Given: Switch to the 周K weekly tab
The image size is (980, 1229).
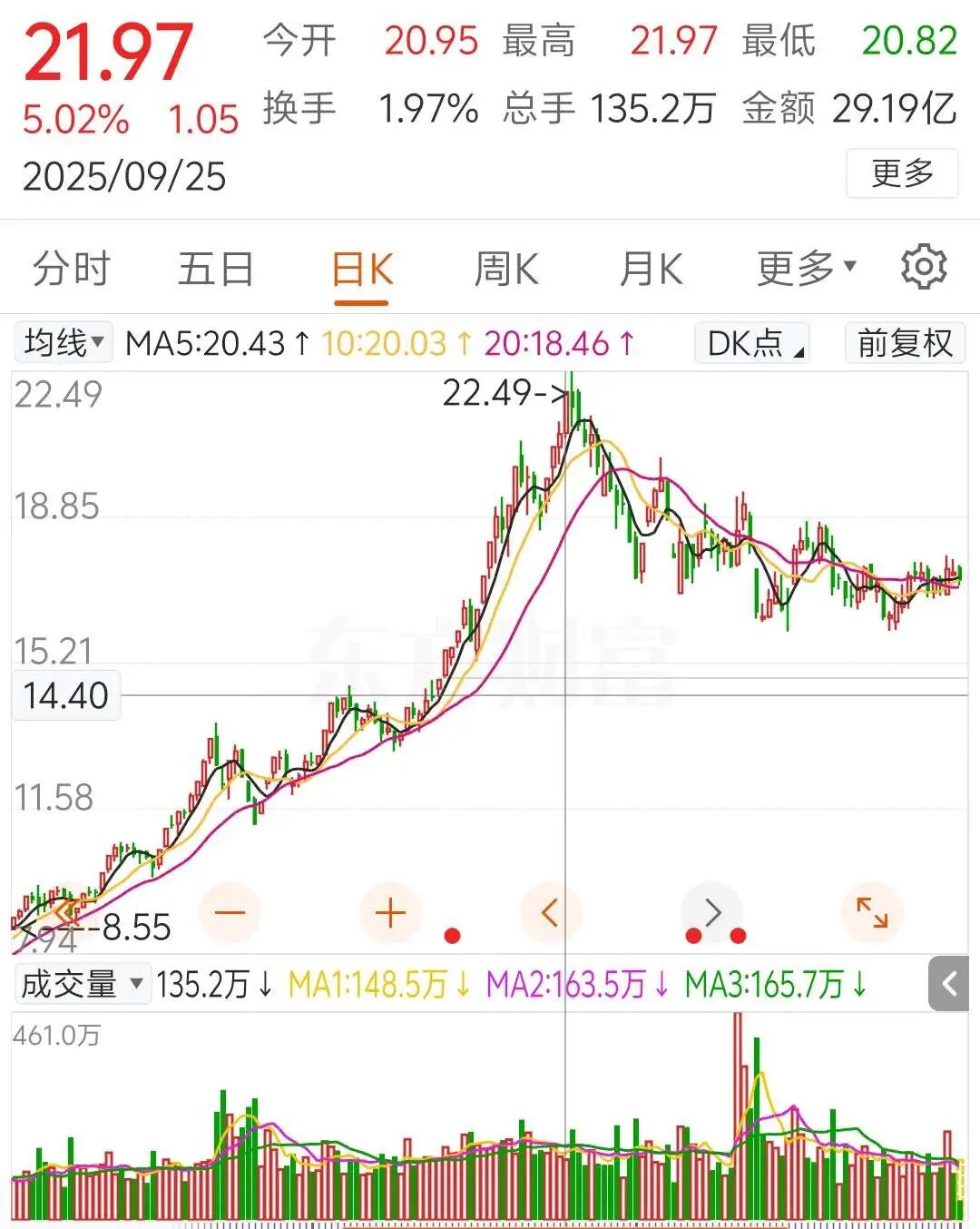Looking at the screenshot, I should 505,266.
